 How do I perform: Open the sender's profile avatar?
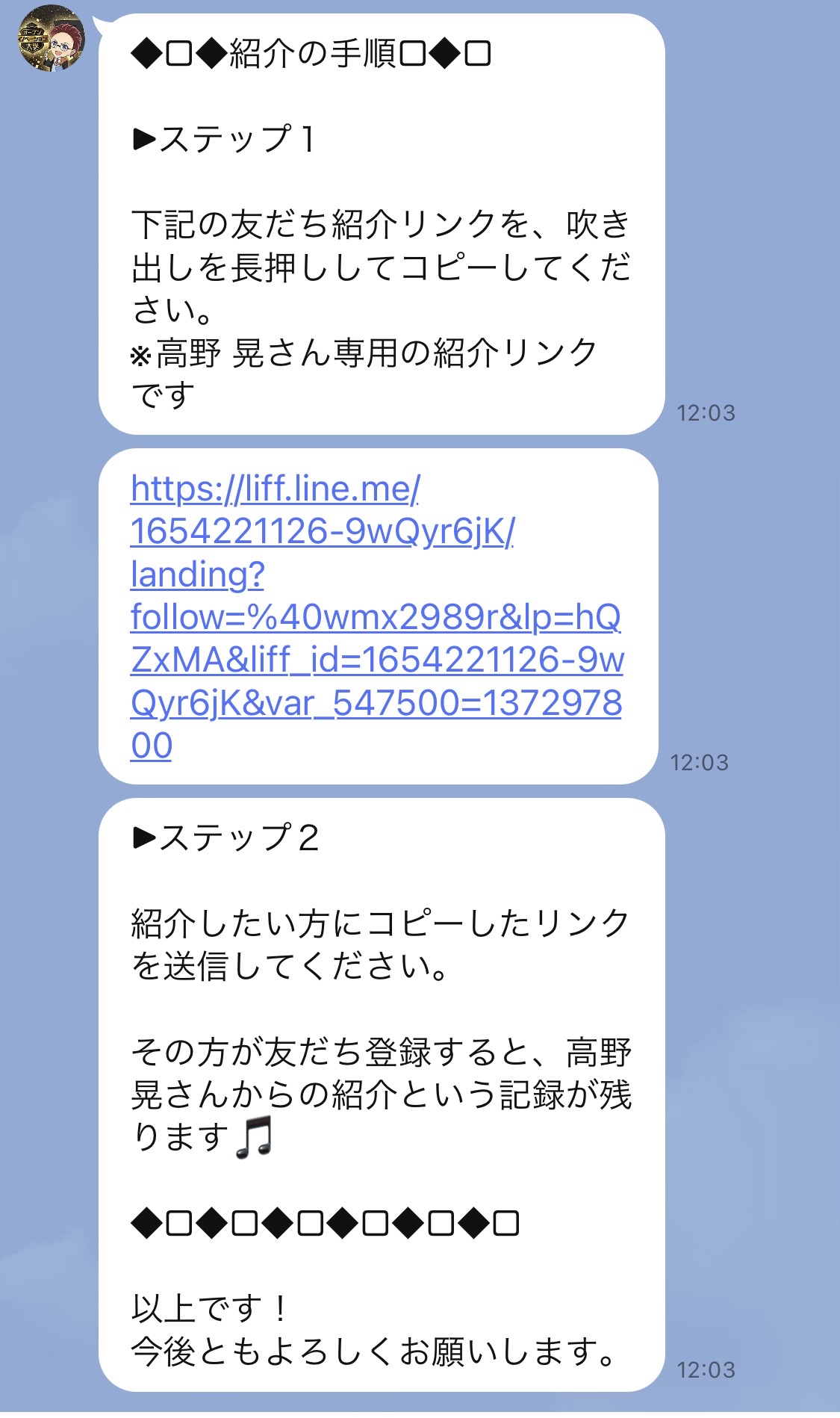[52, 38]
